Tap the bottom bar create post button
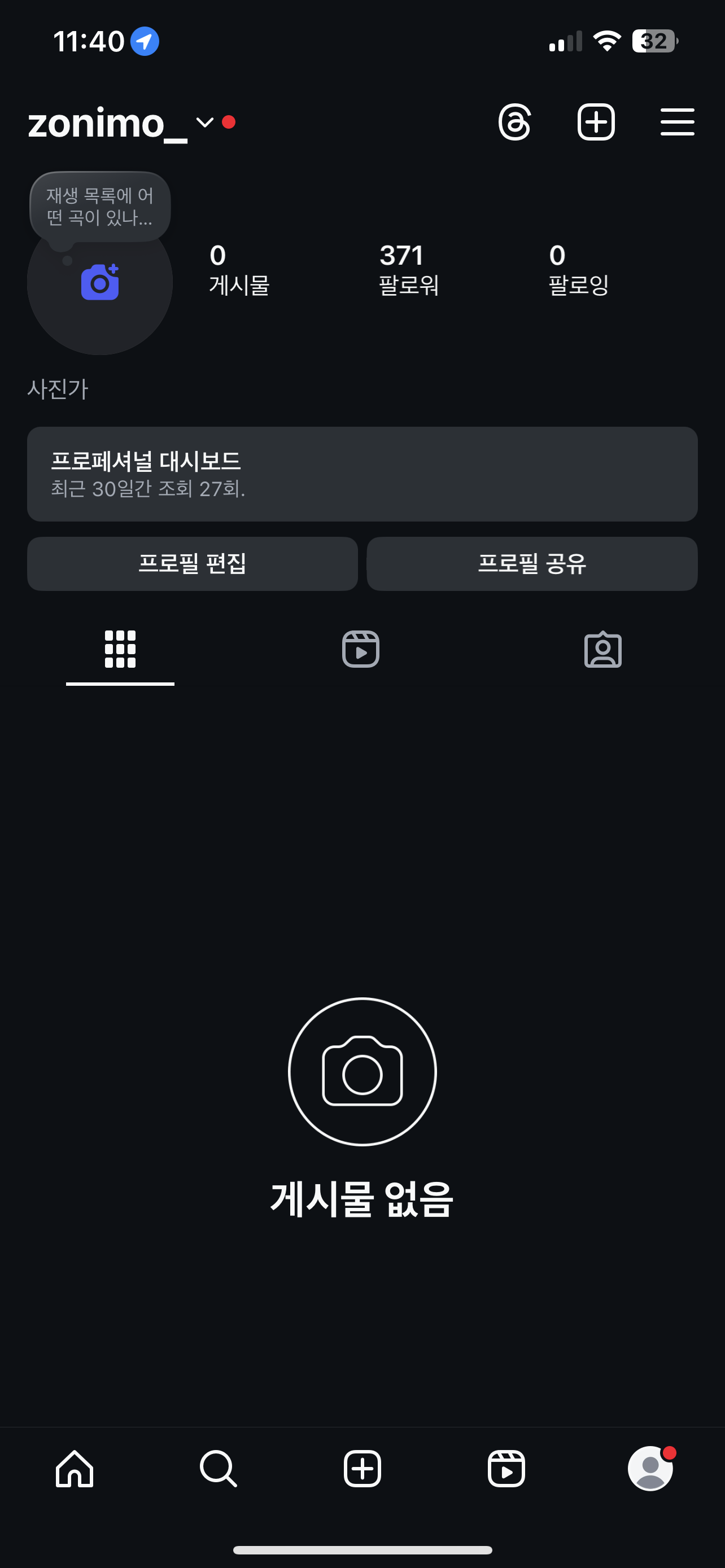Viewport: 725px width, 1568px height. coord(362,1469)
